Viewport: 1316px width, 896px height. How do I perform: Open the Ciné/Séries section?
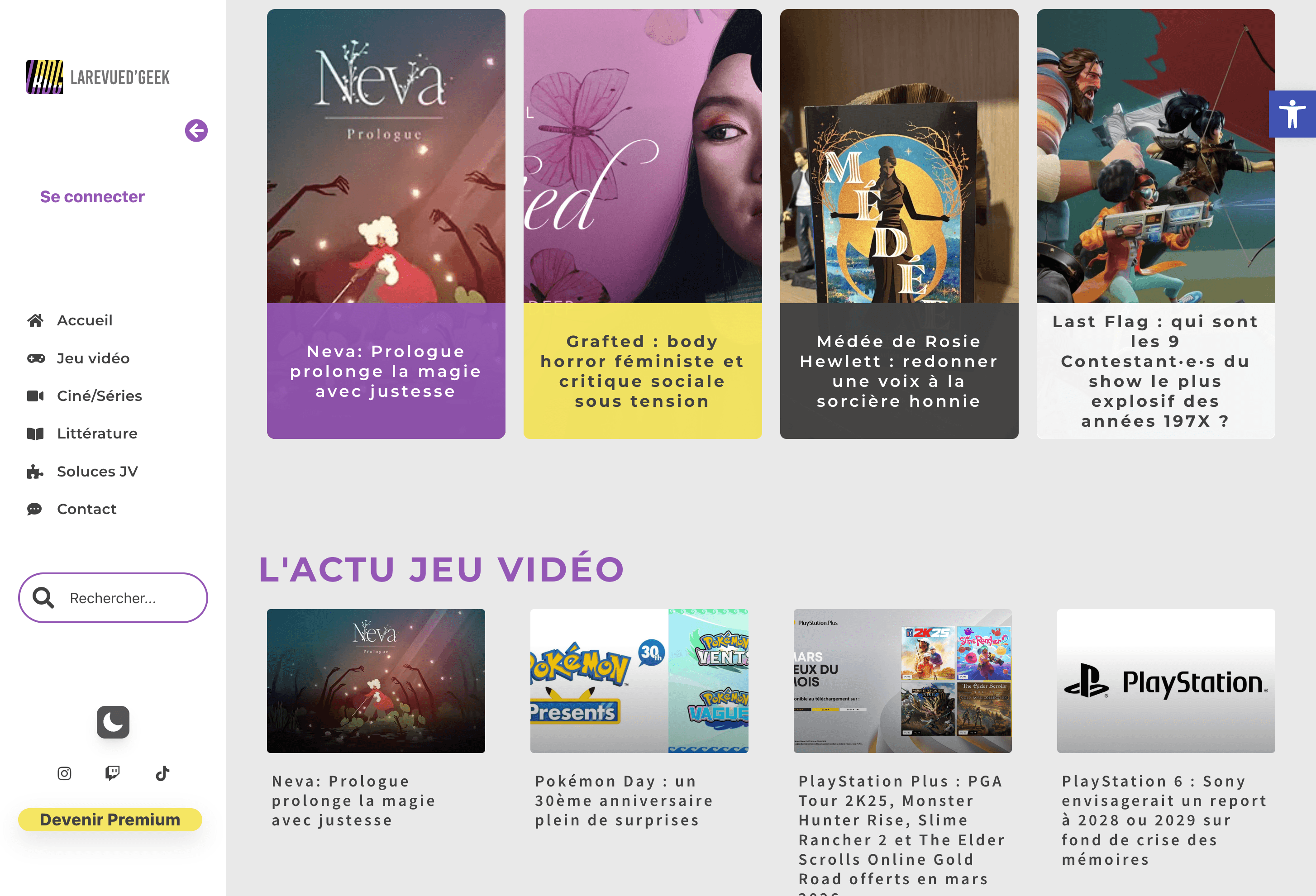99,396
